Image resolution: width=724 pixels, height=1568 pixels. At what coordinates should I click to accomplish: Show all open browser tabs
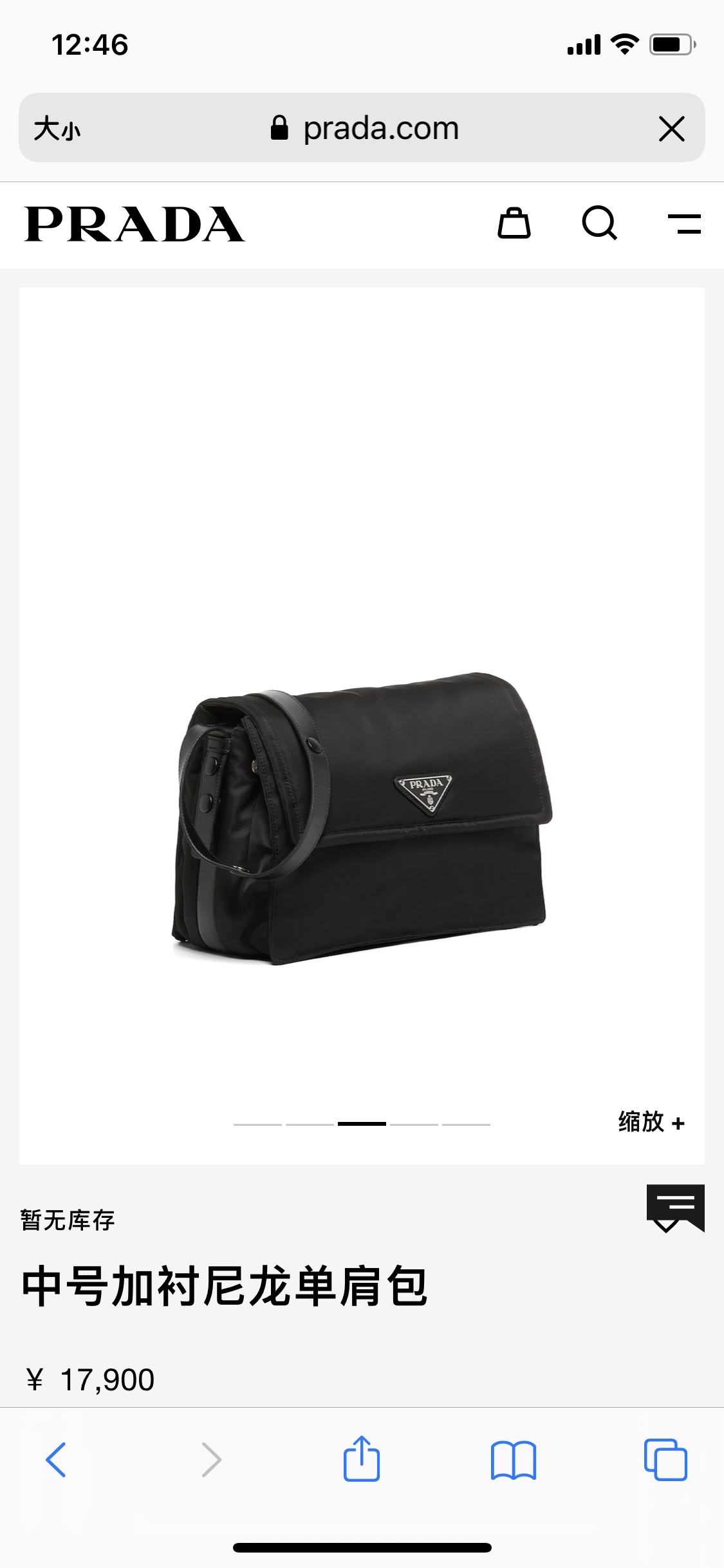click(665, 1459)
